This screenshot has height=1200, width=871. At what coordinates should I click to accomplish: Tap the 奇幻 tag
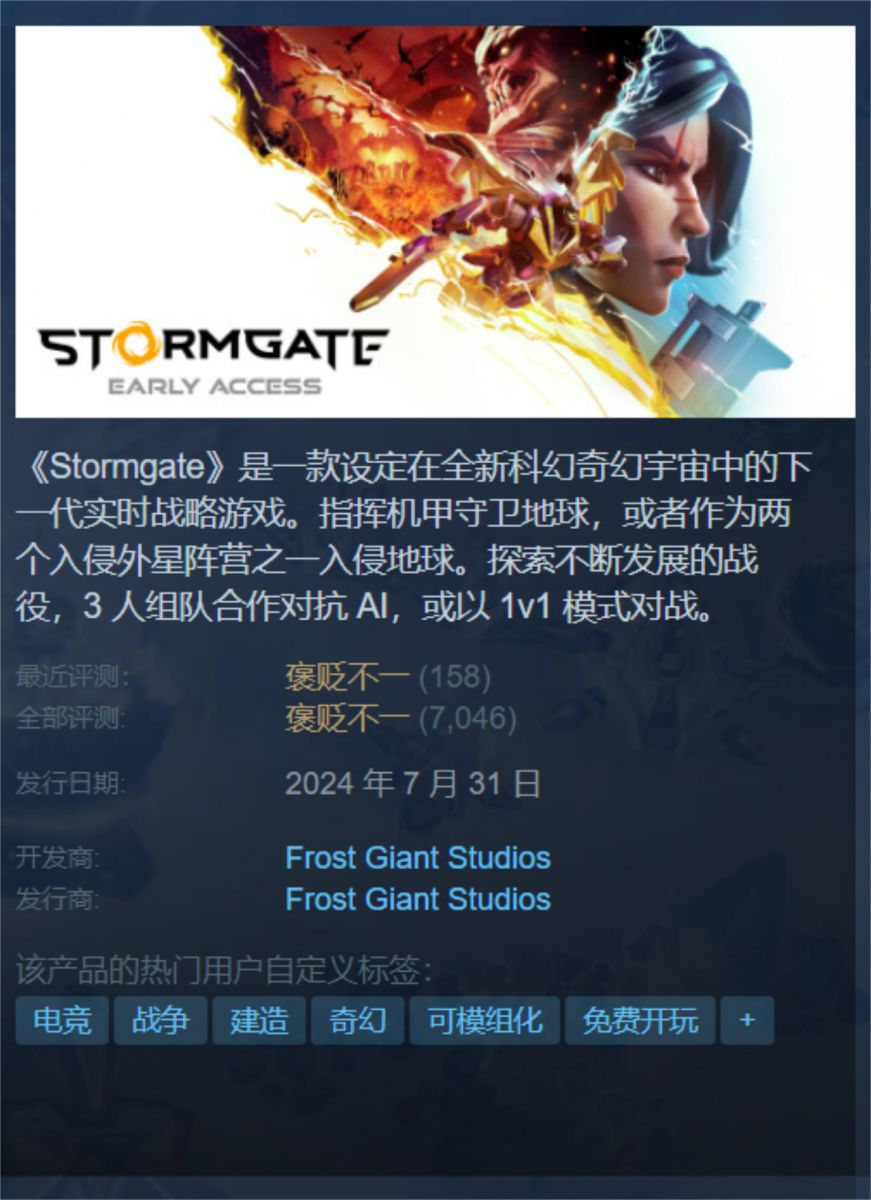pos(357,1020)
